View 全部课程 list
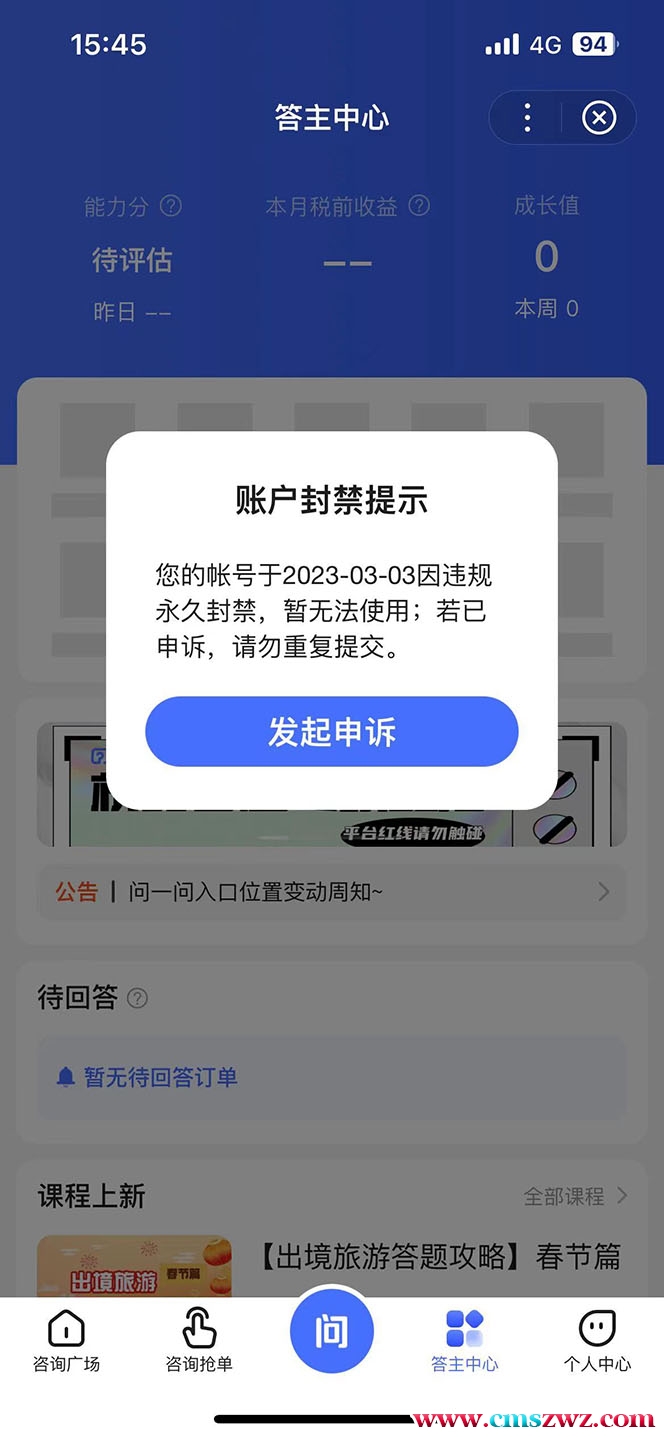Image resolution: width=664 pixels, height=1437 pixels. click(x=575, y=1196)
